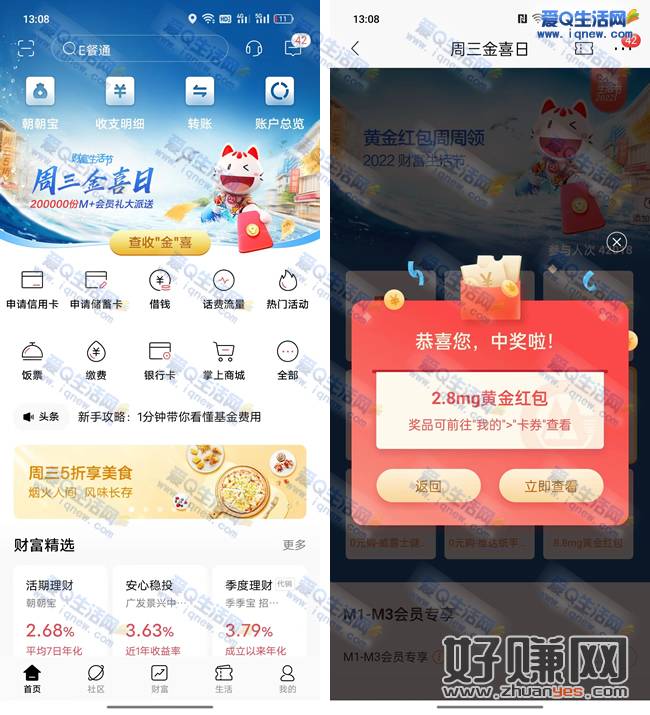The image size is (650, 715).
Task: Open the customer service headset icon
Action: pyautogui.click(x=254, y=49)
